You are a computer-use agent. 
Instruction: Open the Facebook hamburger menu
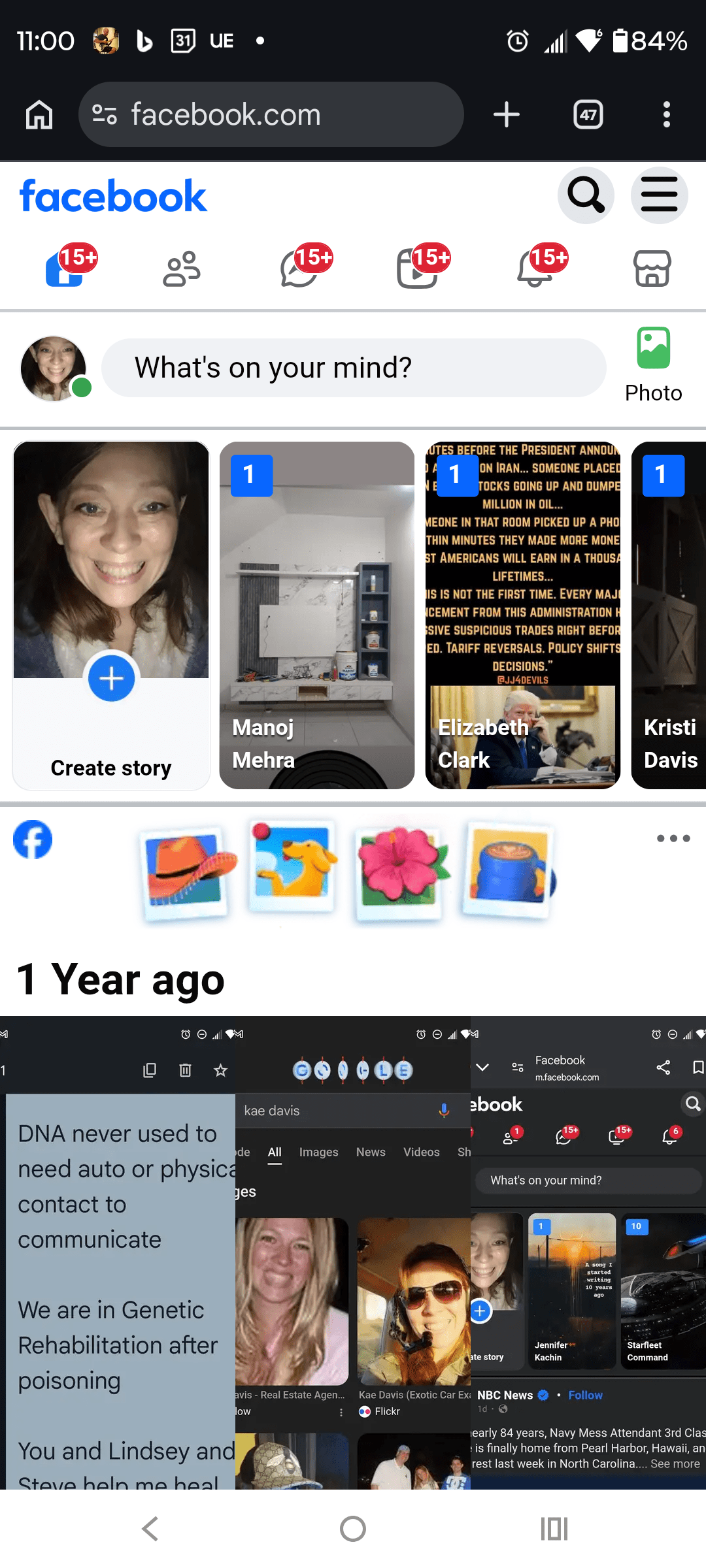click(659, 195)
